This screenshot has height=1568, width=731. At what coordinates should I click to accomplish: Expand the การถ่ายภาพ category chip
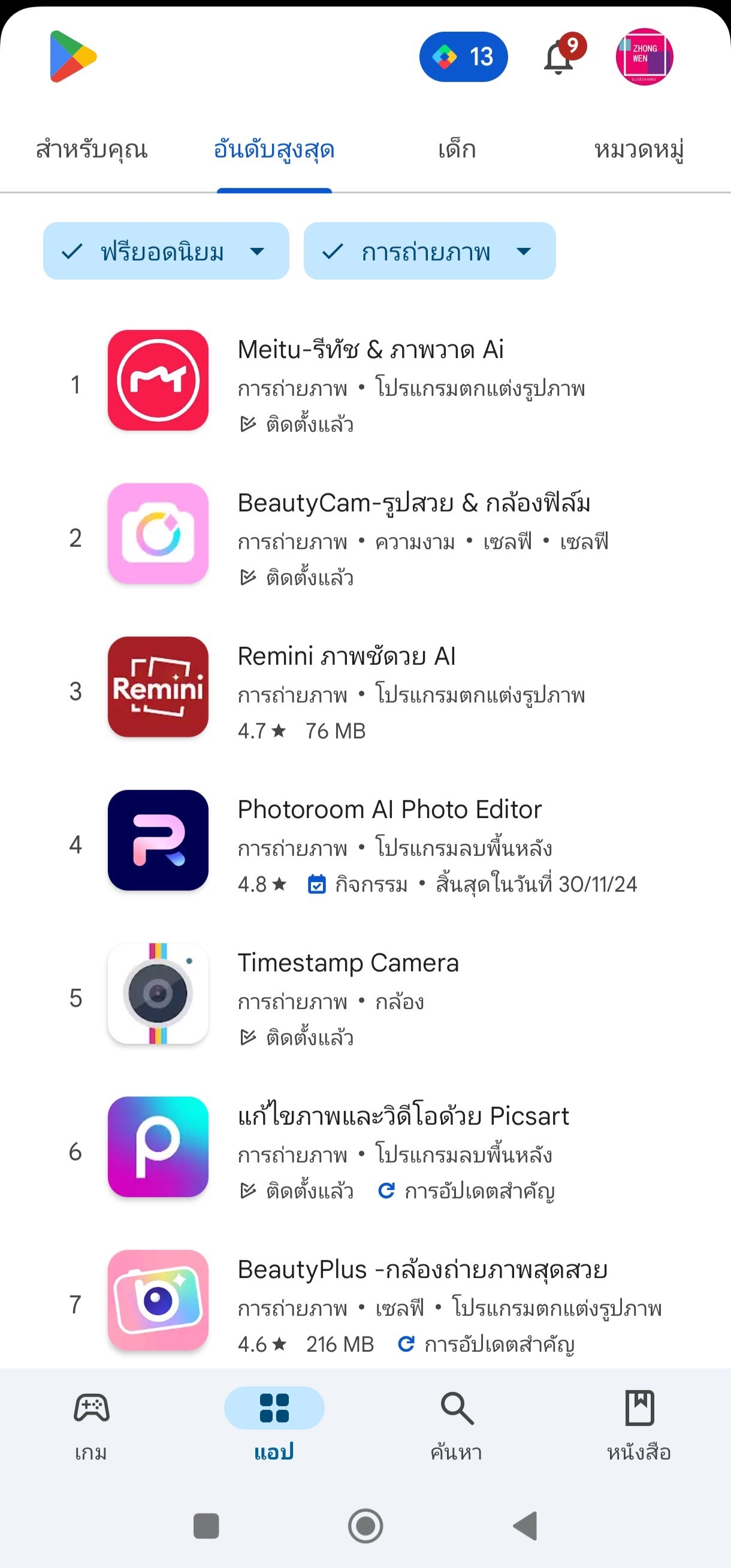430,251
